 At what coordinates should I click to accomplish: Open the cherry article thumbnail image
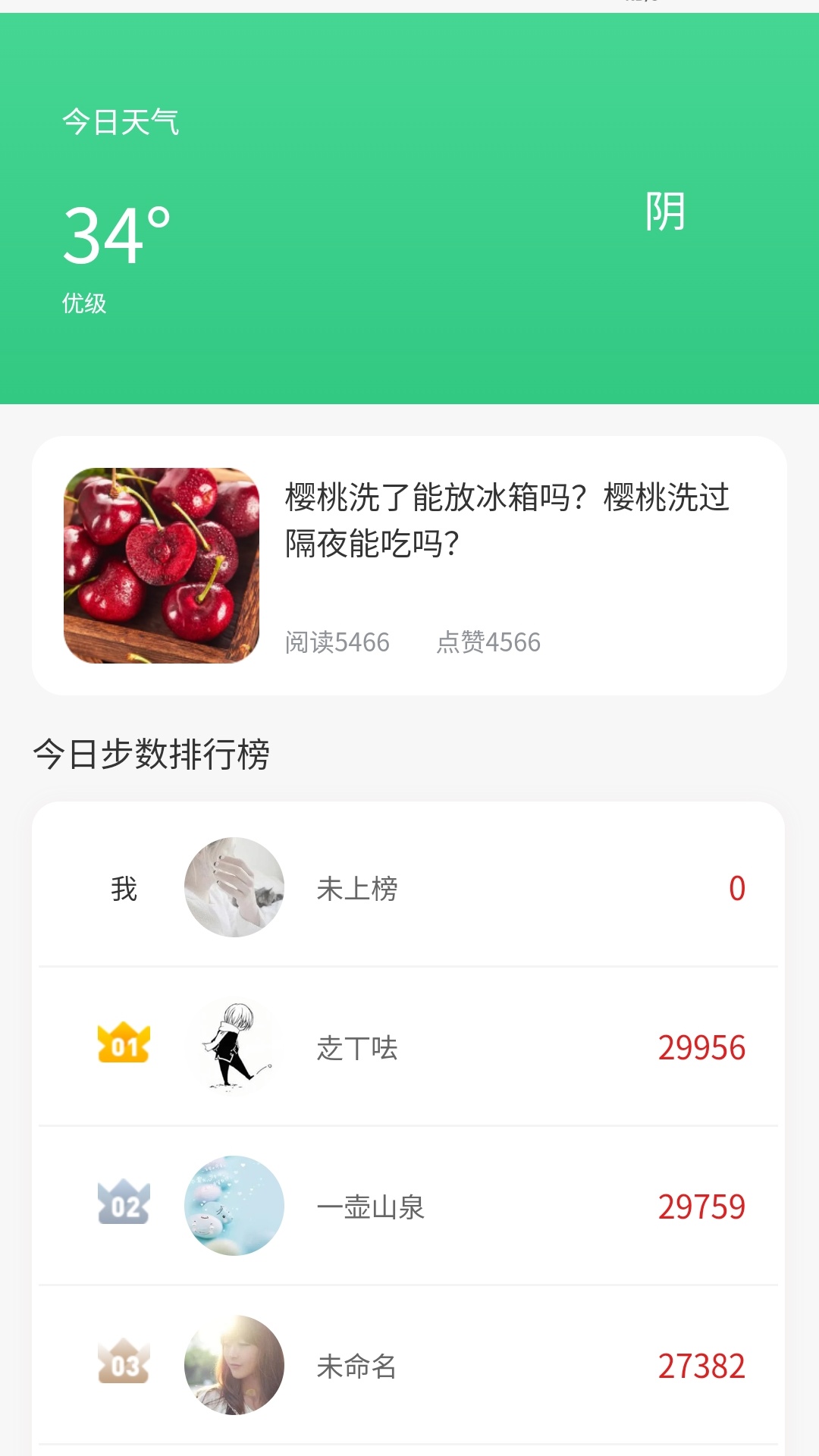(x=161, y=566)
